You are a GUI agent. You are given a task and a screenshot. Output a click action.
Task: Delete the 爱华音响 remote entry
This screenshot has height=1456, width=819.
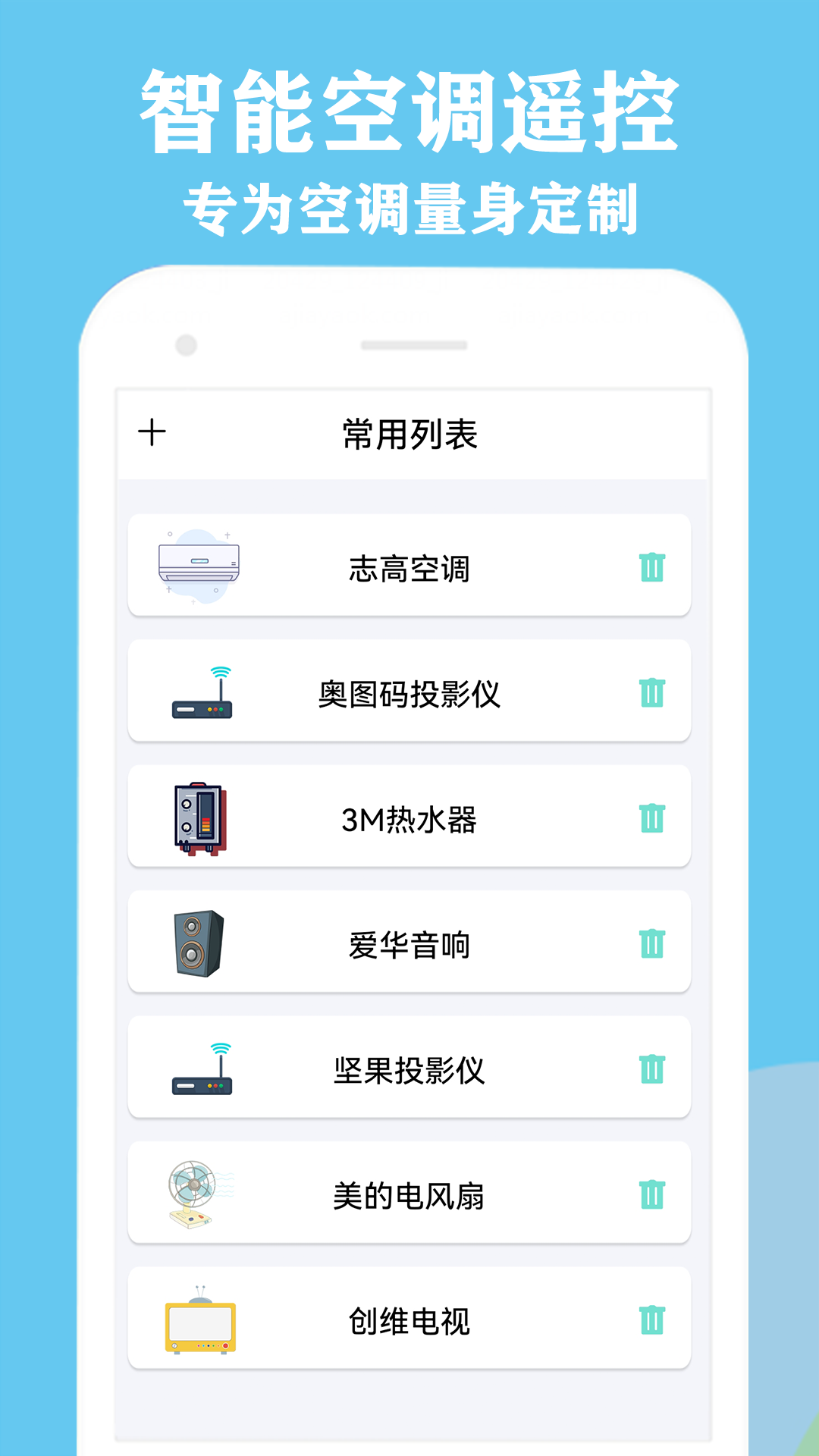pos(651,943)
